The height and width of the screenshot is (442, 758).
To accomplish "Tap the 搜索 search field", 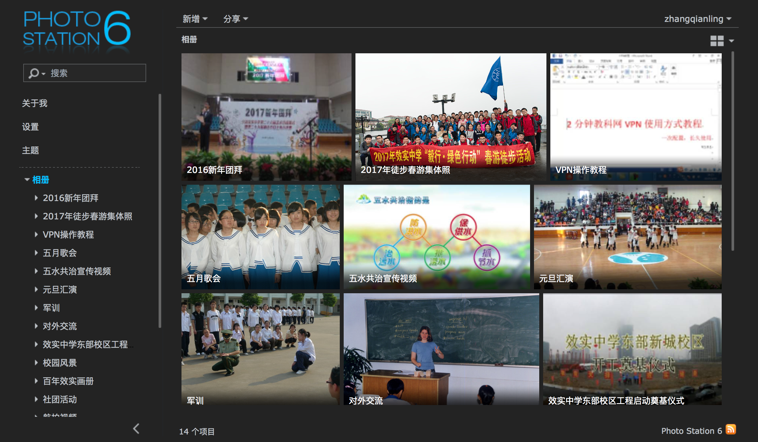I will pyautogui.click(x=92, y=73).
